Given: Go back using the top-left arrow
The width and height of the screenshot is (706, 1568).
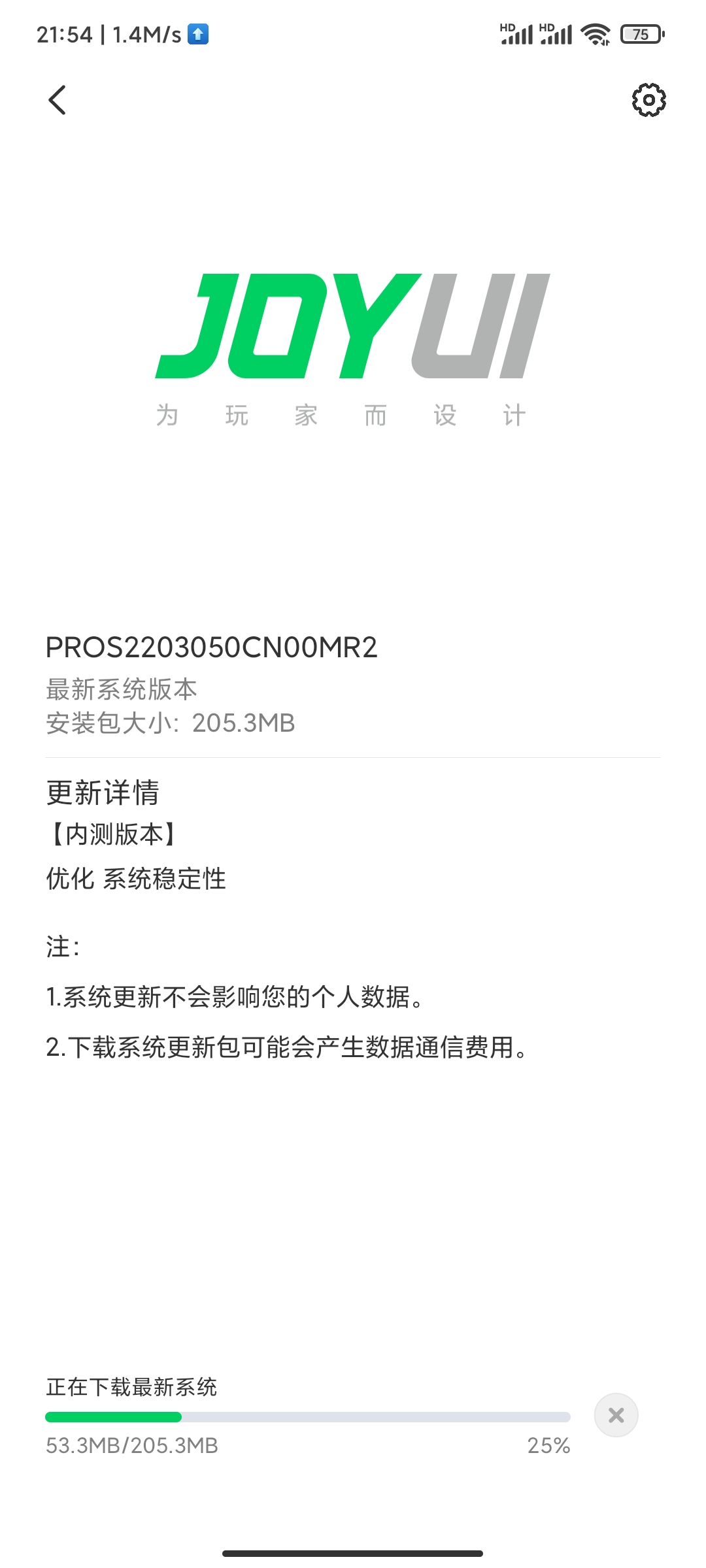Looking at the screenshot, I should [x=58, y=100].
